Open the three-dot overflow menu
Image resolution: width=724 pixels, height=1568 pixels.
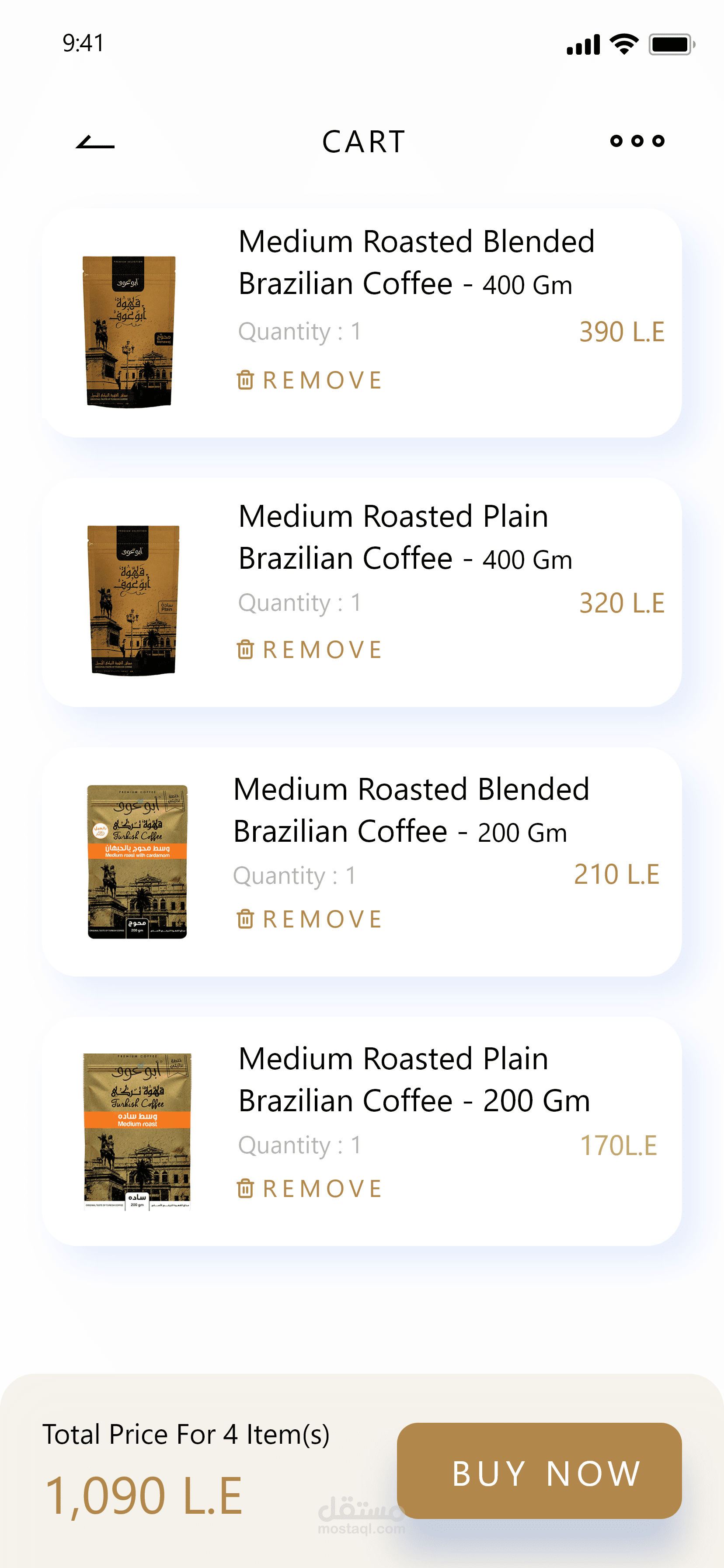637,141
